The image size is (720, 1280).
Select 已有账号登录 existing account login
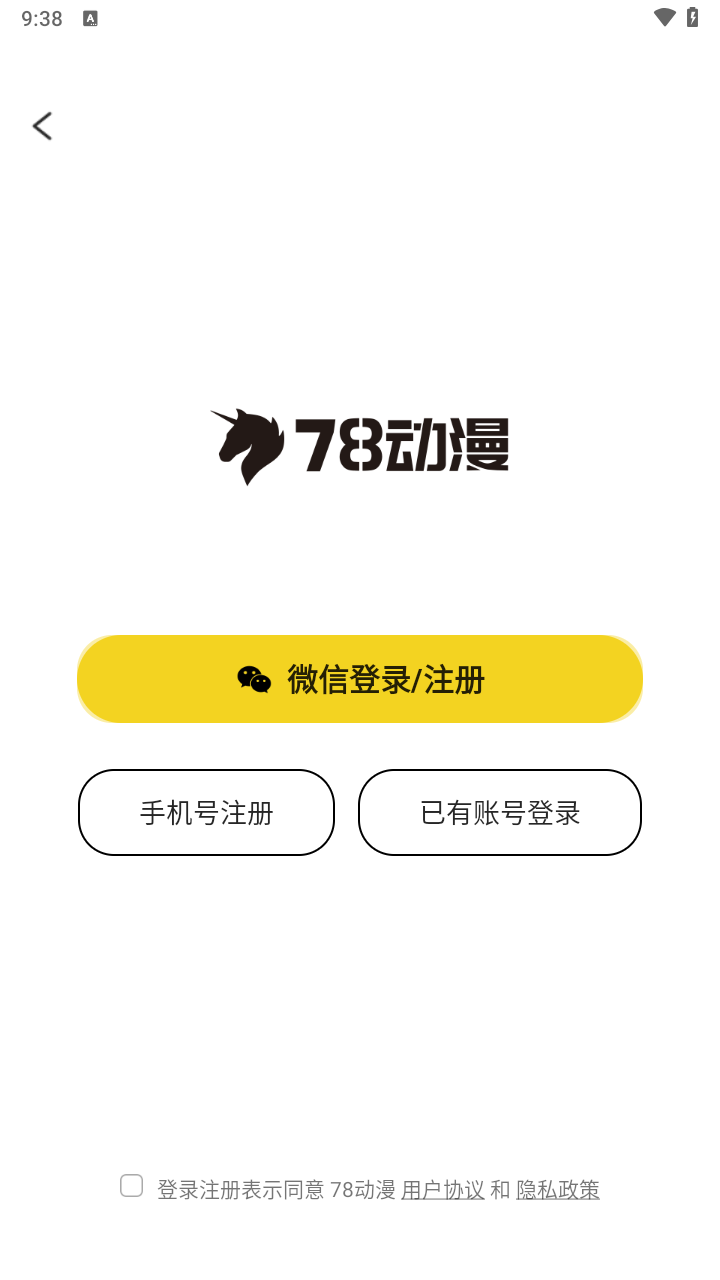coord(500,813)
